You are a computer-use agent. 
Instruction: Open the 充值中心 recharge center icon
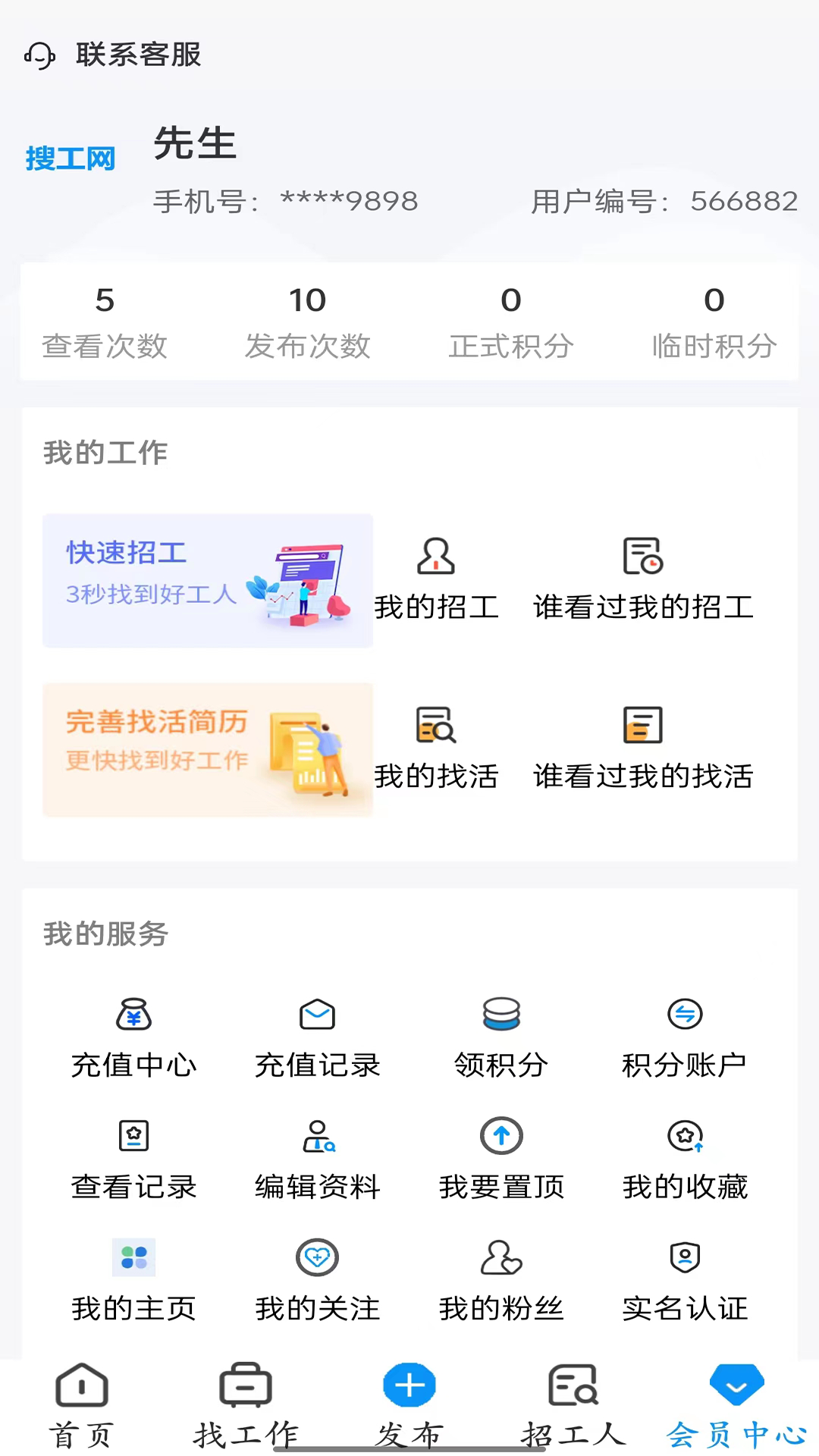(133, 1035)
